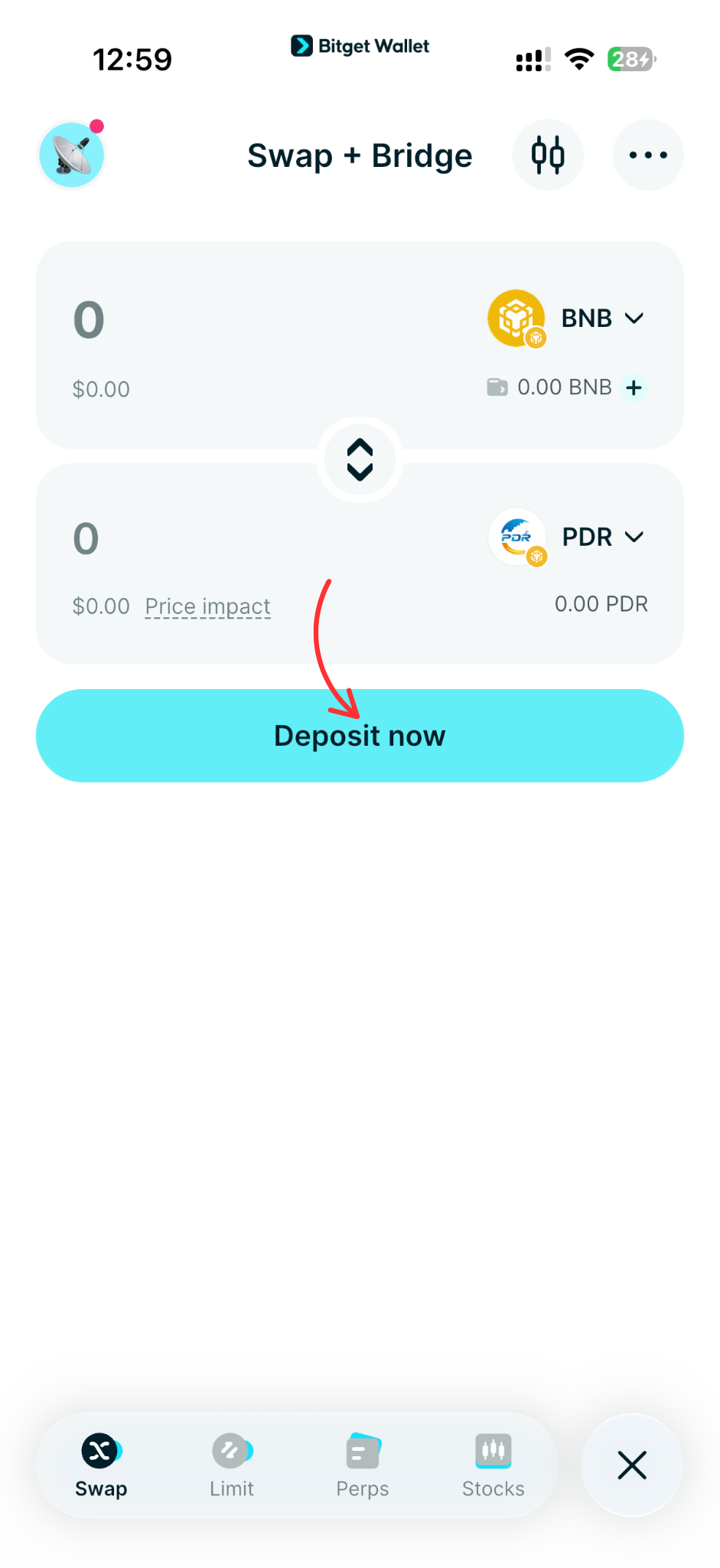Open the swap settings sliders icon
720x1568 pixels.
[x=548, y=155]
